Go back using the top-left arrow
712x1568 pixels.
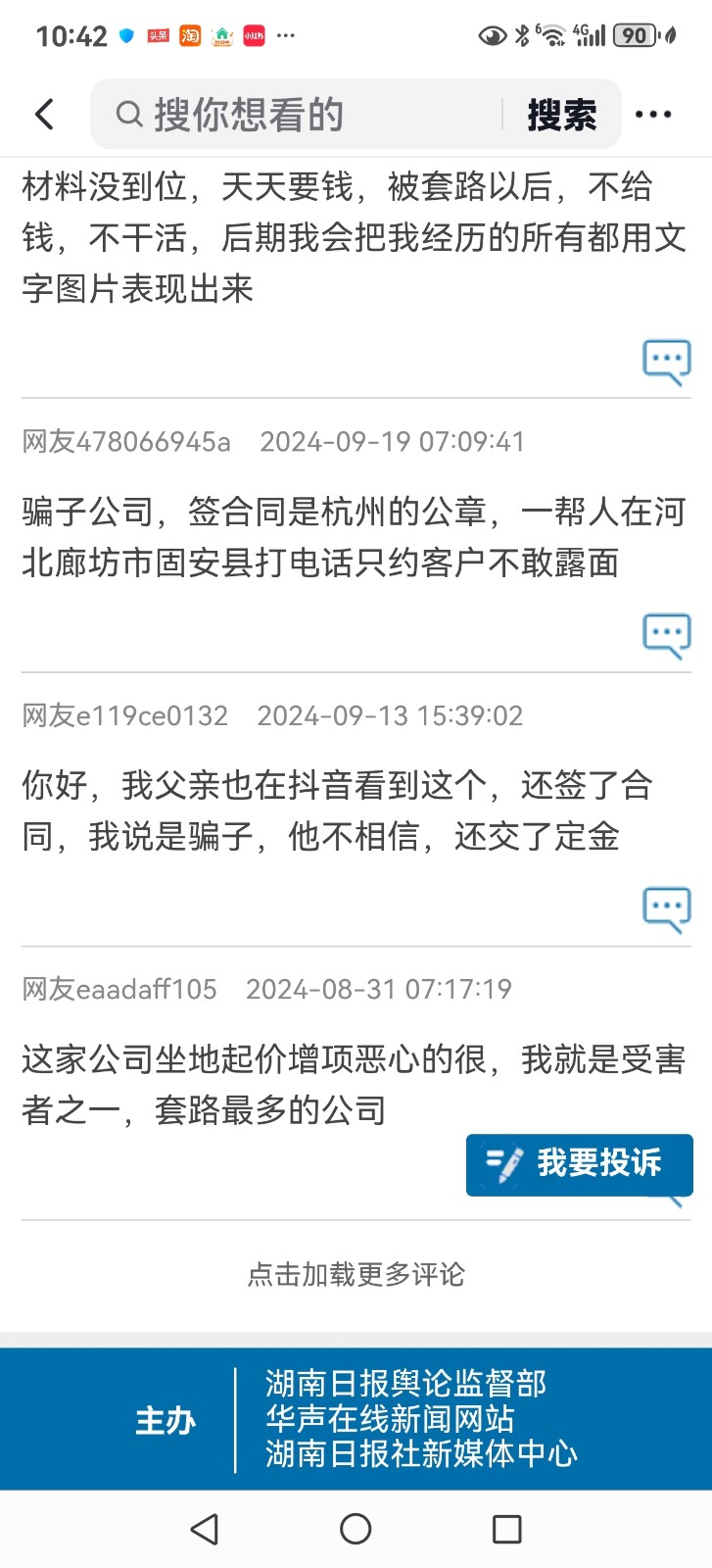pyautogui.click(x=45, y=115)
